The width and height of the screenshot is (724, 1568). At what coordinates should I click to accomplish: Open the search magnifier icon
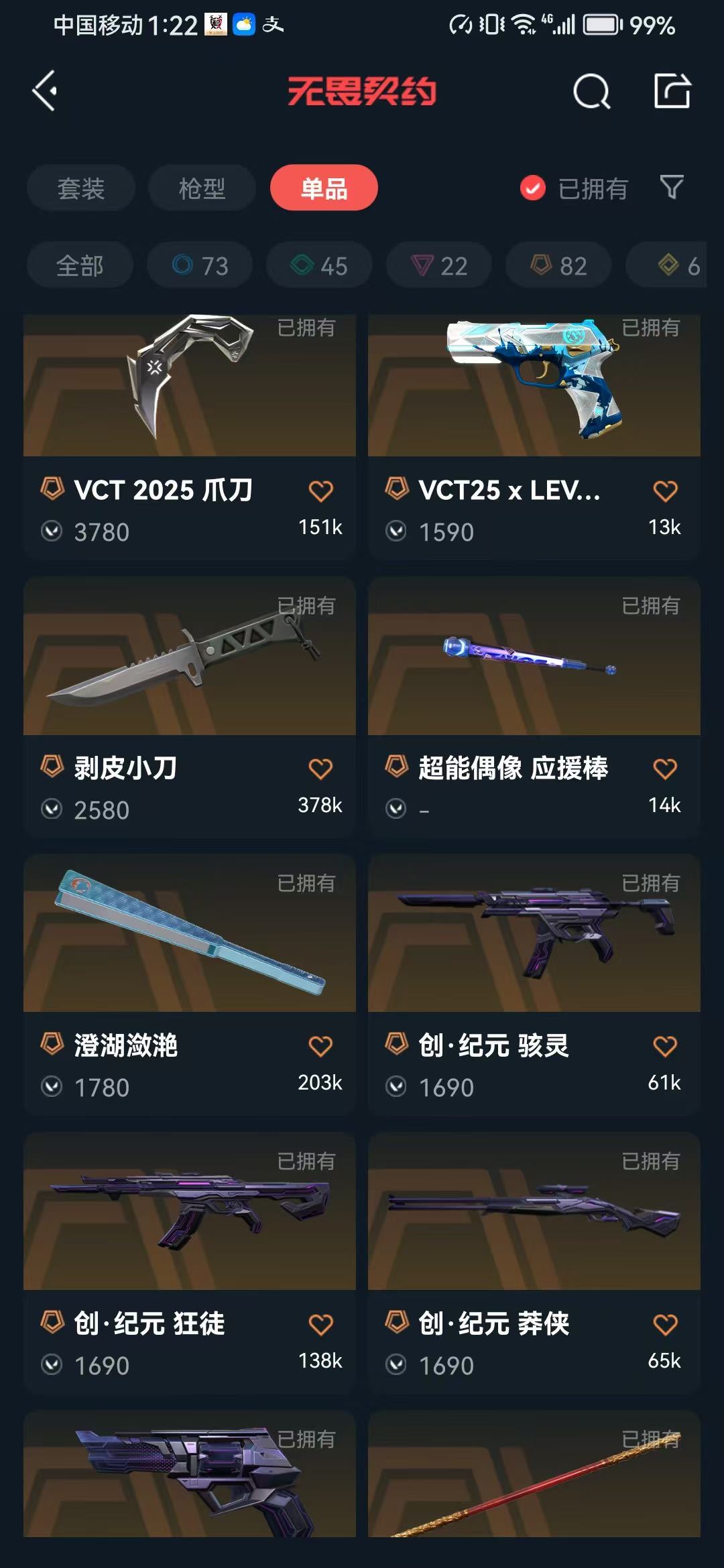[592, 91]
